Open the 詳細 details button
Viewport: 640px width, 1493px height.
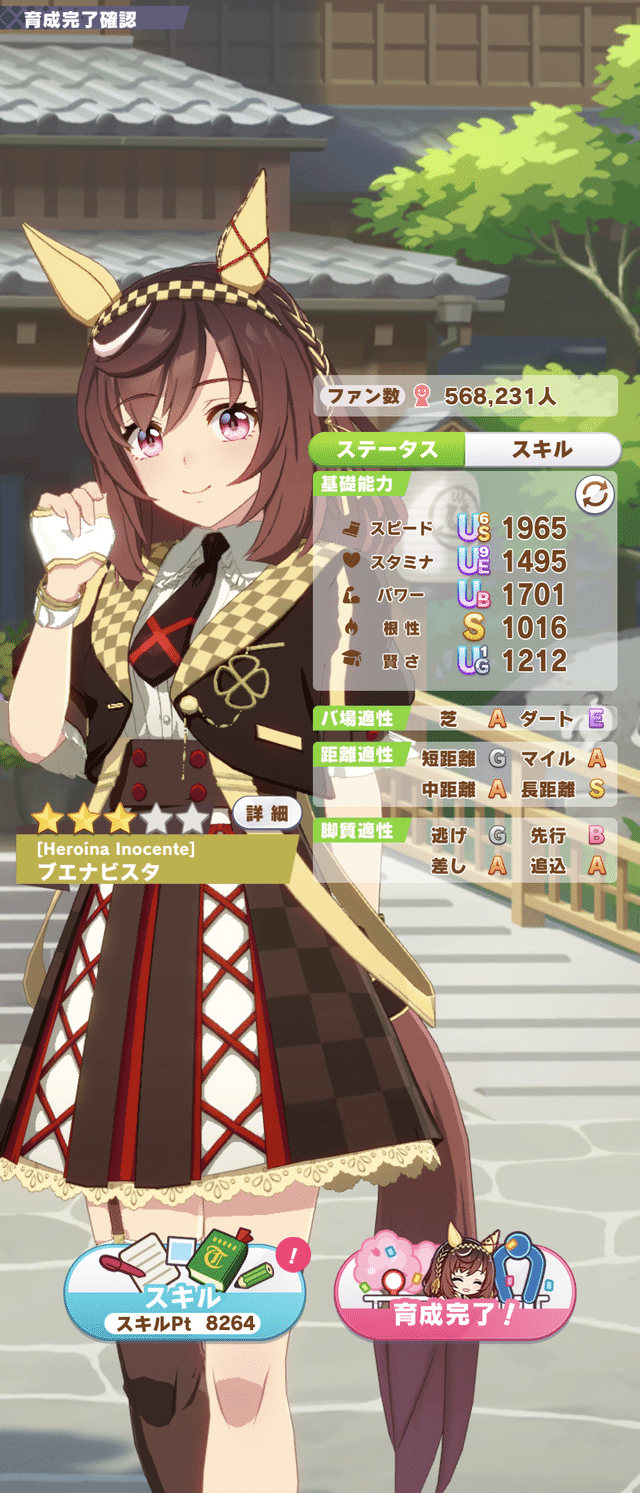pos(267,813)
